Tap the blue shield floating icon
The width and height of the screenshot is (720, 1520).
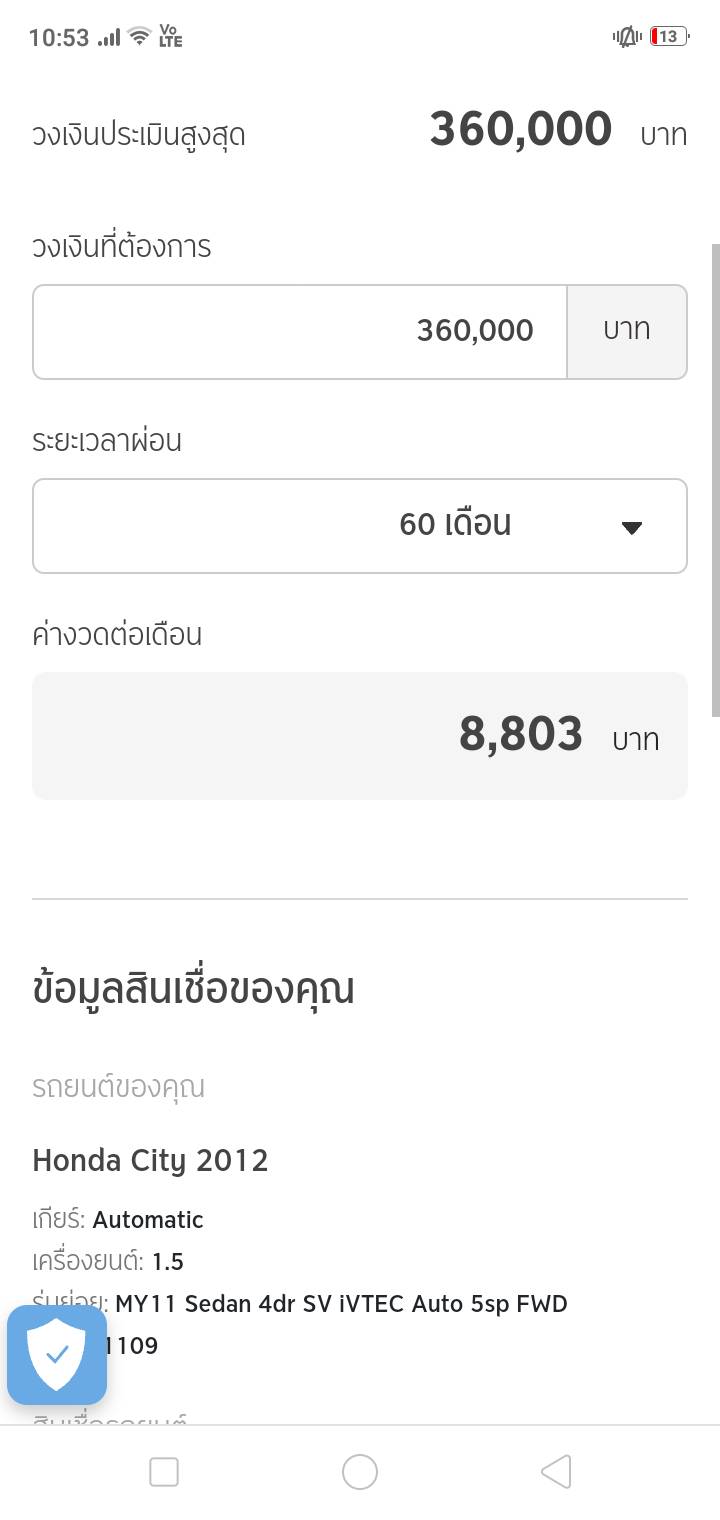57,1355
